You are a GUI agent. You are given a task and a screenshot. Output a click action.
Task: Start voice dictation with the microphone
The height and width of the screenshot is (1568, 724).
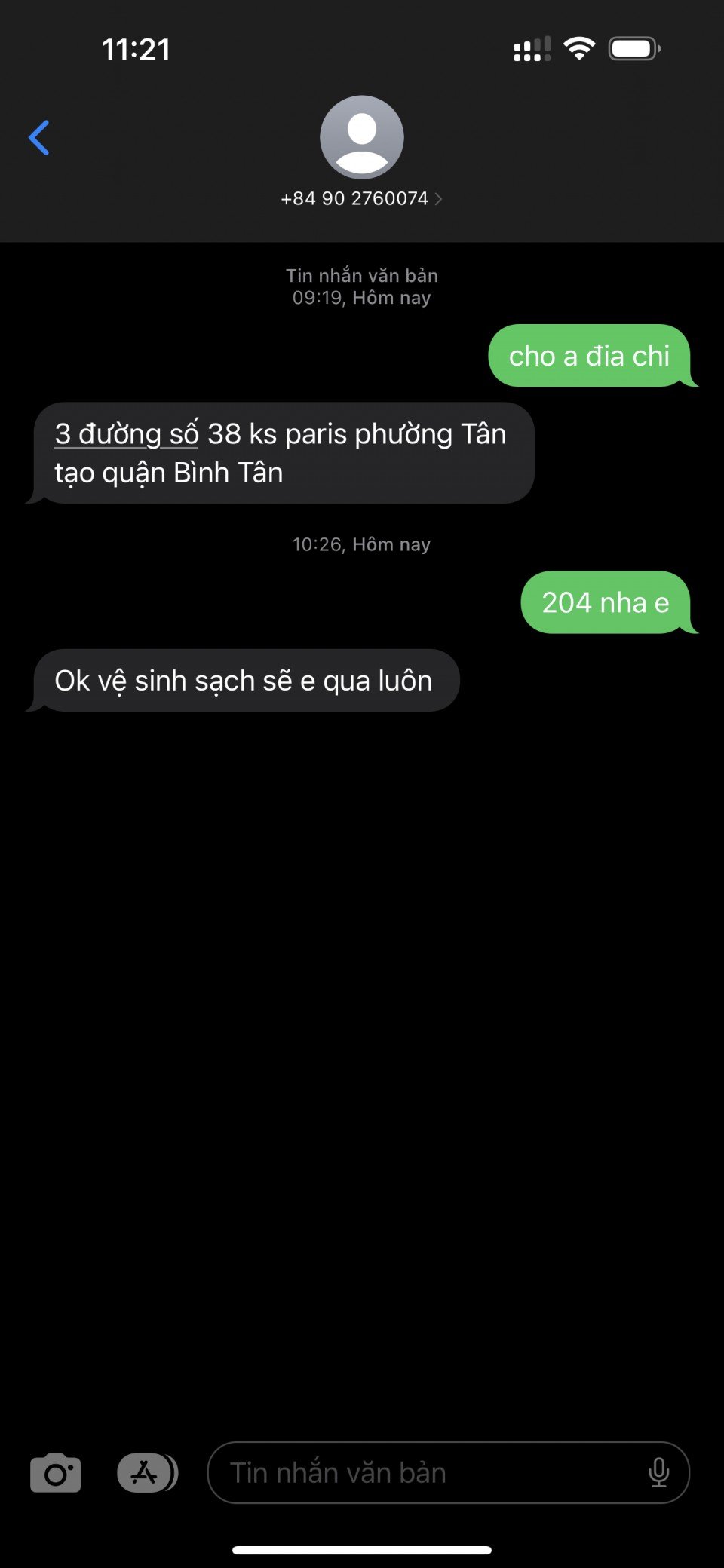[x=658, y=1473]
